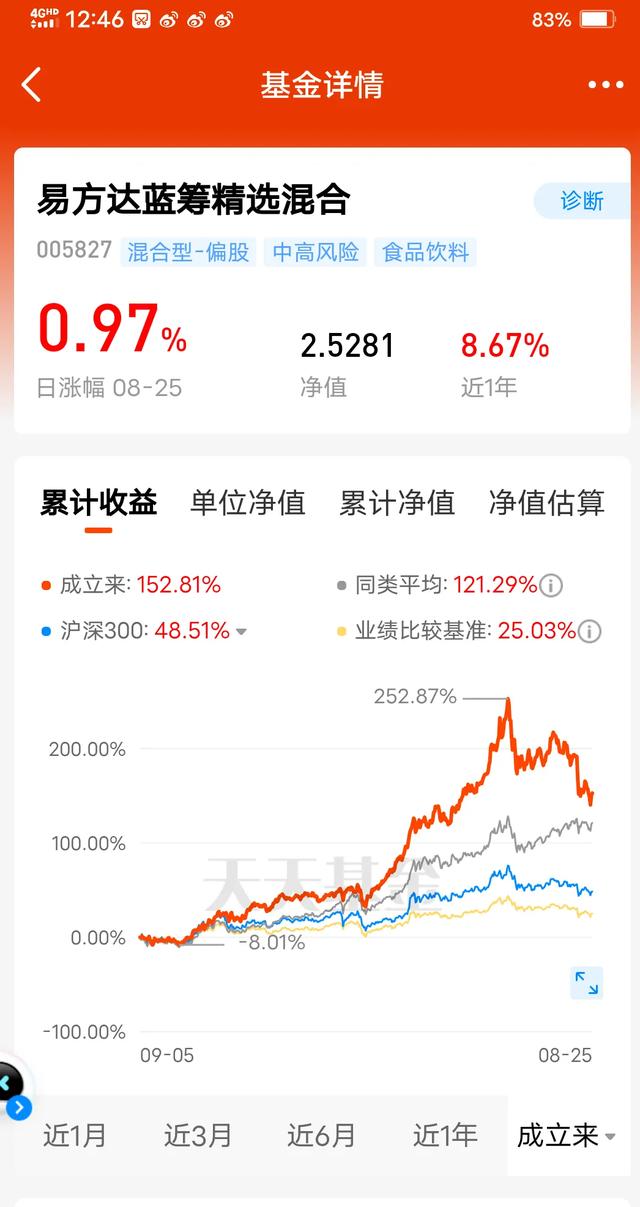Select the 混合型-偏股 tag

pos(189,252)
